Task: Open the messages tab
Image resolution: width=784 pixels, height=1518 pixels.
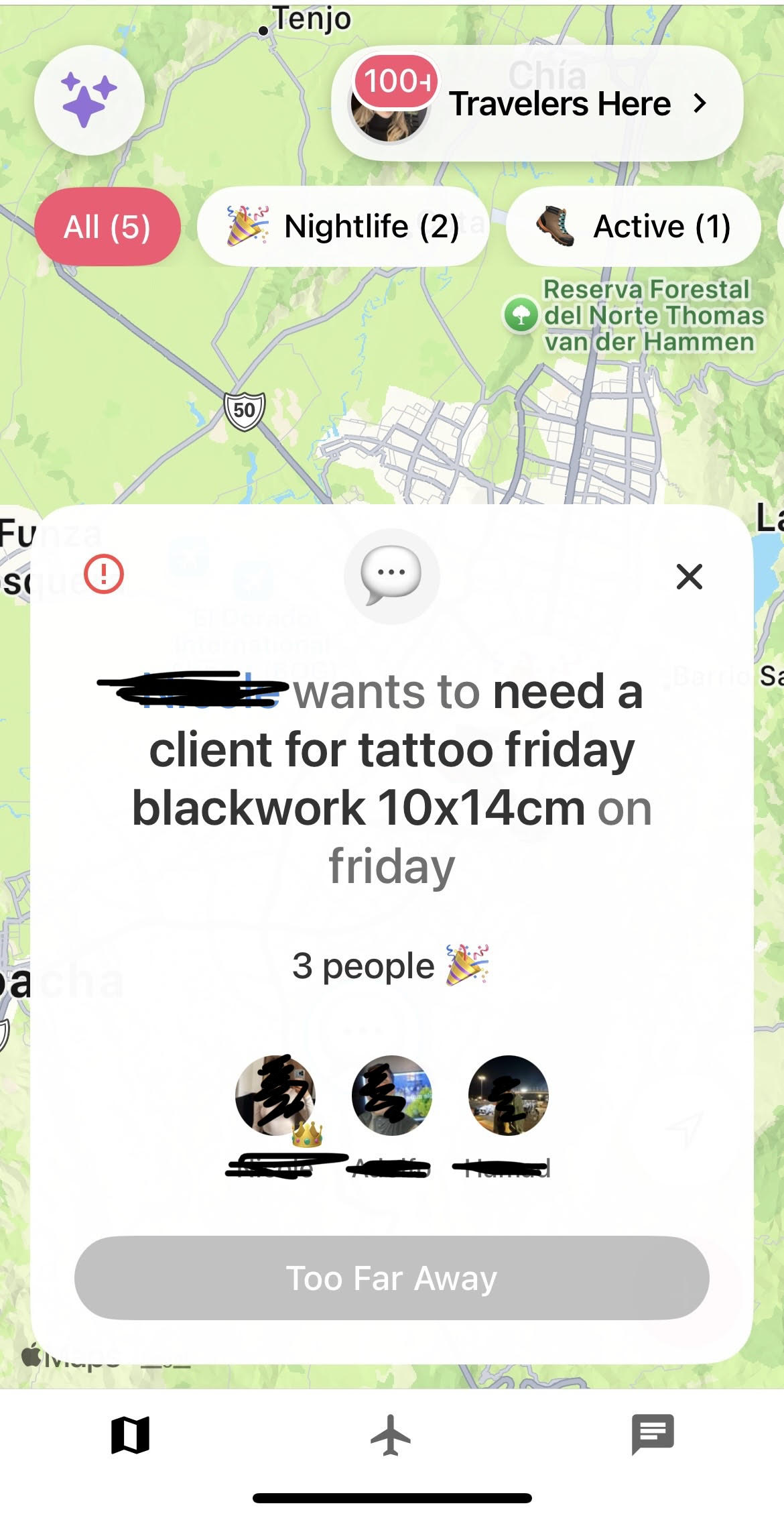Action: (x=653, y=1435)
